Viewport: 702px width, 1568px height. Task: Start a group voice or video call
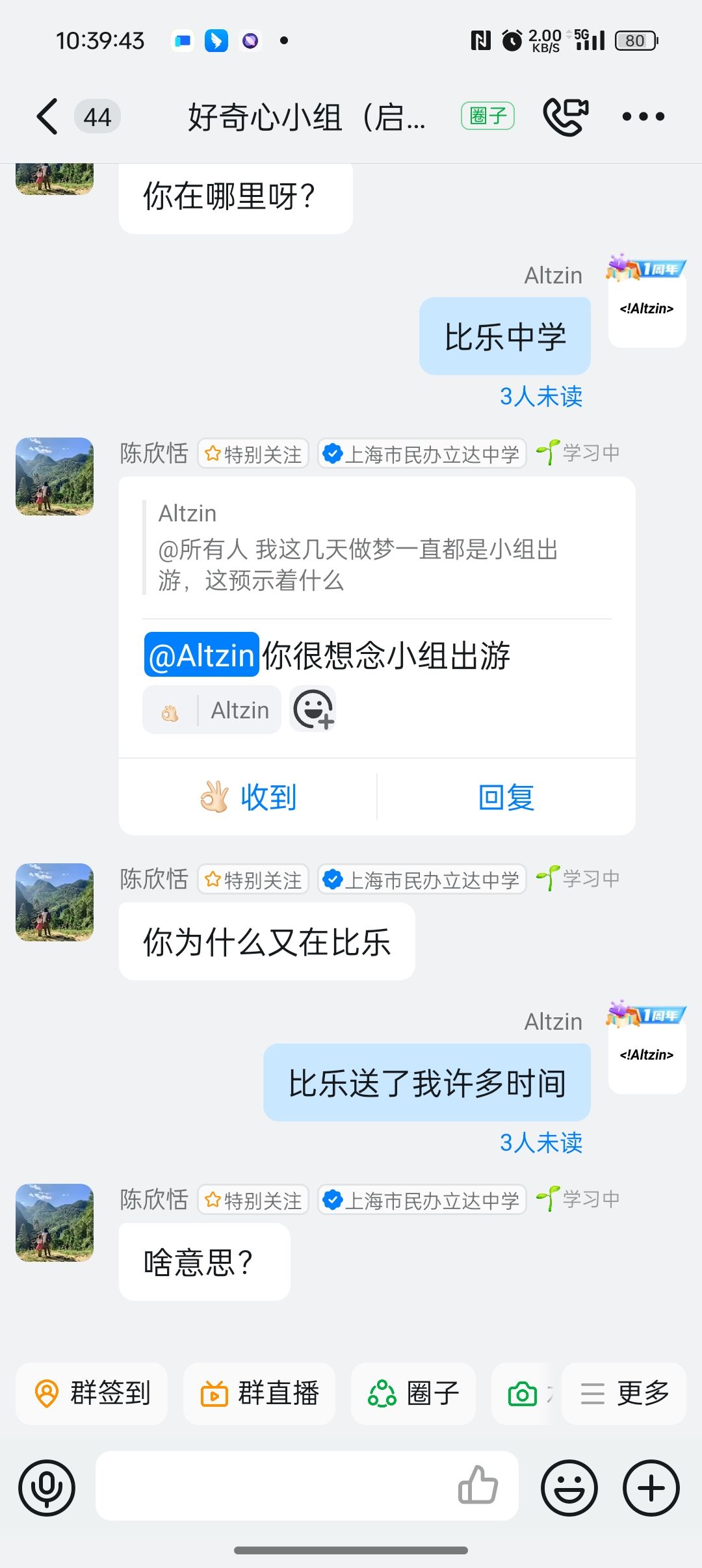pos(565,117)
